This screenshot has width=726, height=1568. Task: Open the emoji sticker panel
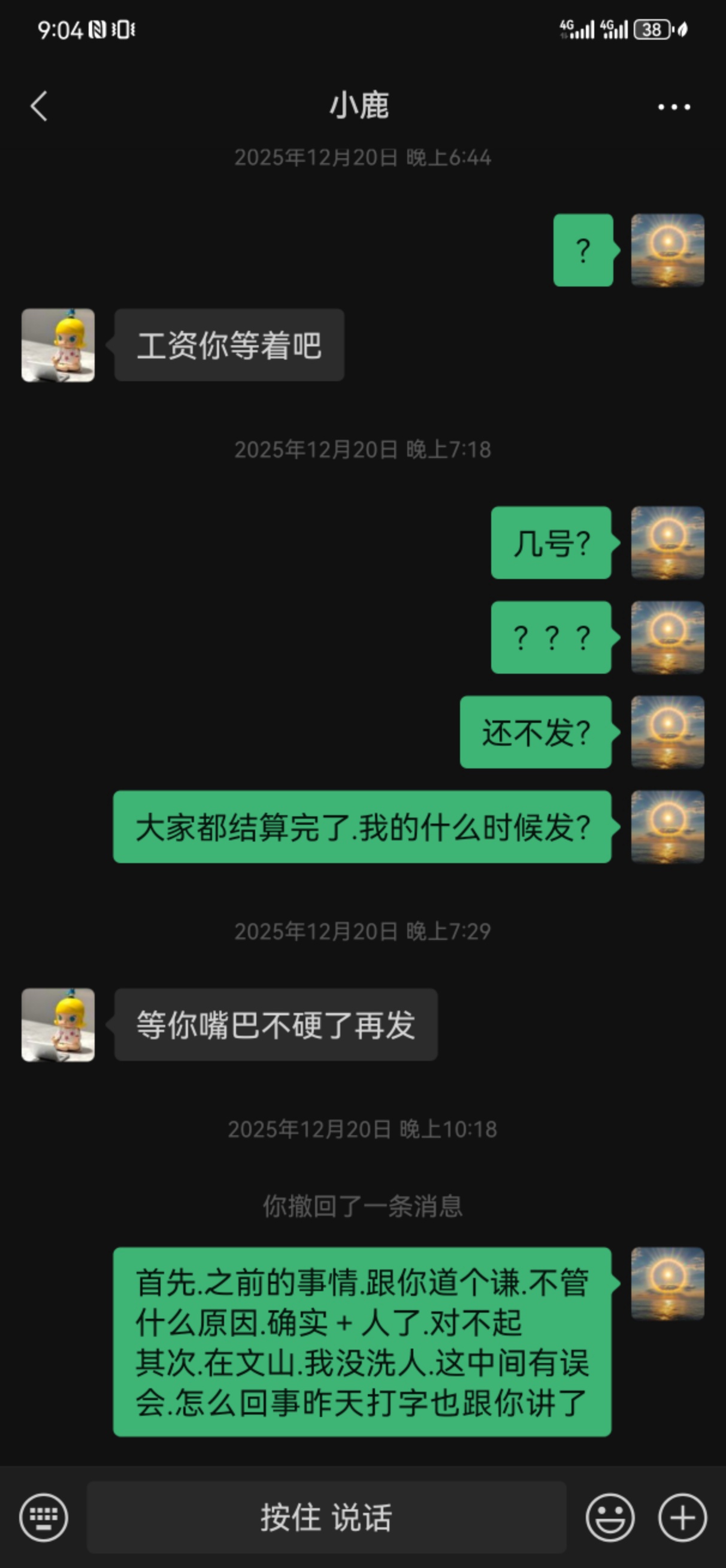pyautogui.click(x=610, y=1517)
